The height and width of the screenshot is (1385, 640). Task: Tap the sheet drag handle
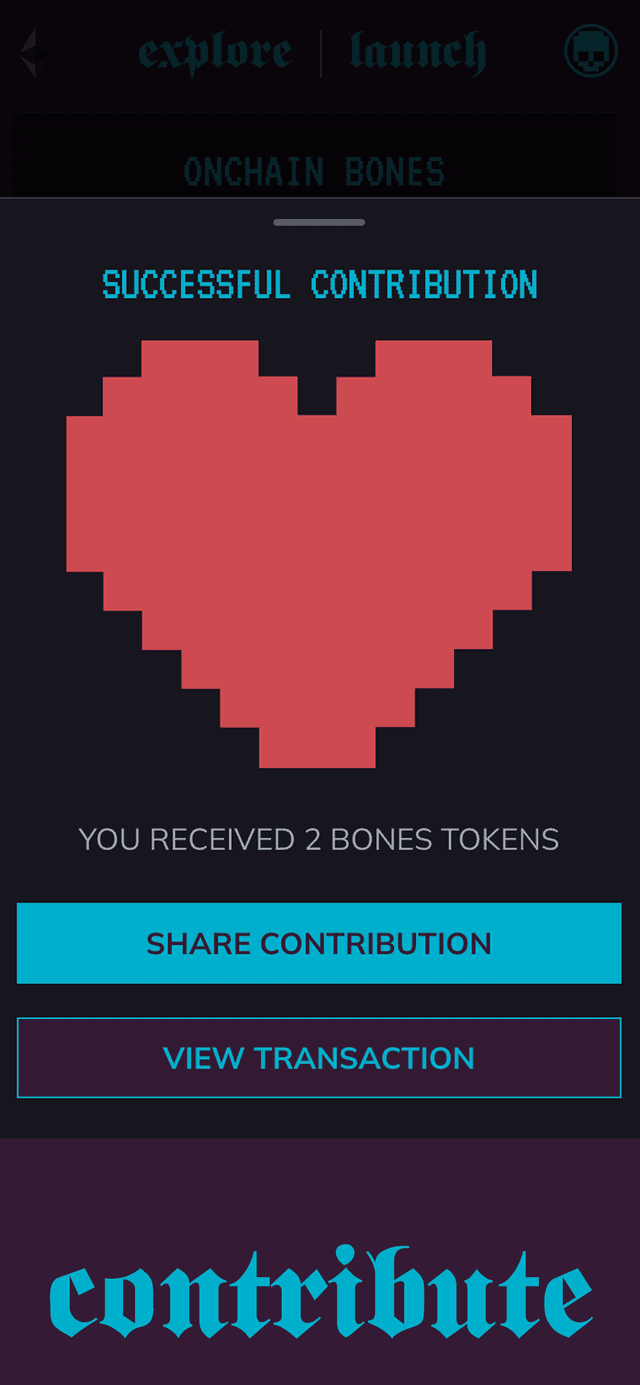pyautogui.click(x=319, y=222)
